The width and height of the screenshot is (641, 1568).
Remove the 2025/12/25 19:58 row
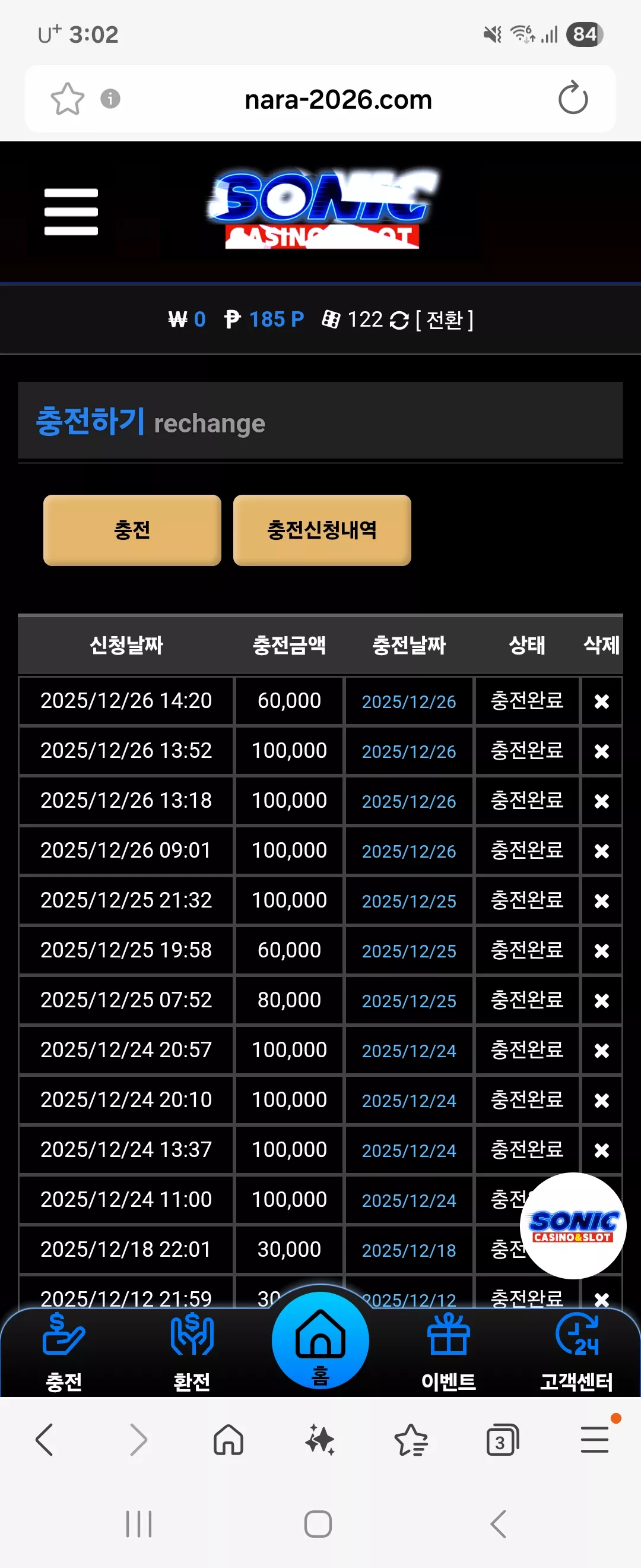601,951
